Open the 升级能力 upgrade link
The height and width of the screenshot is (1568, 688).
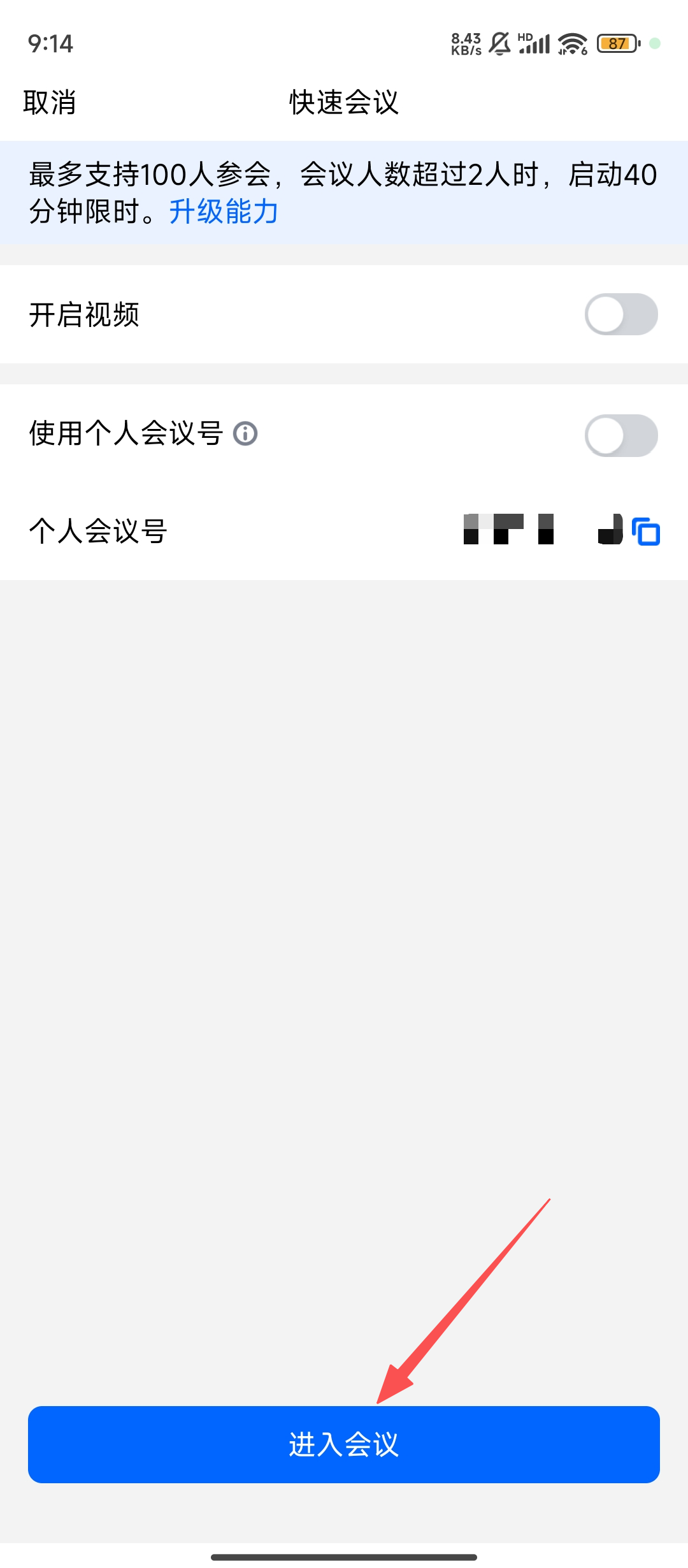[224, 212]
